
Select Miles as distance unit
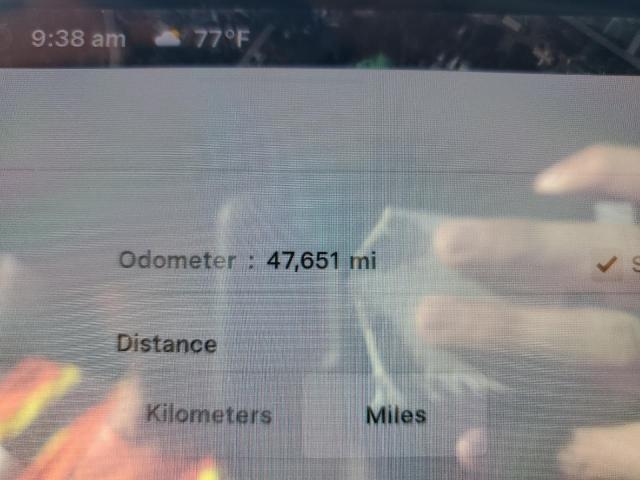(395, 414)
